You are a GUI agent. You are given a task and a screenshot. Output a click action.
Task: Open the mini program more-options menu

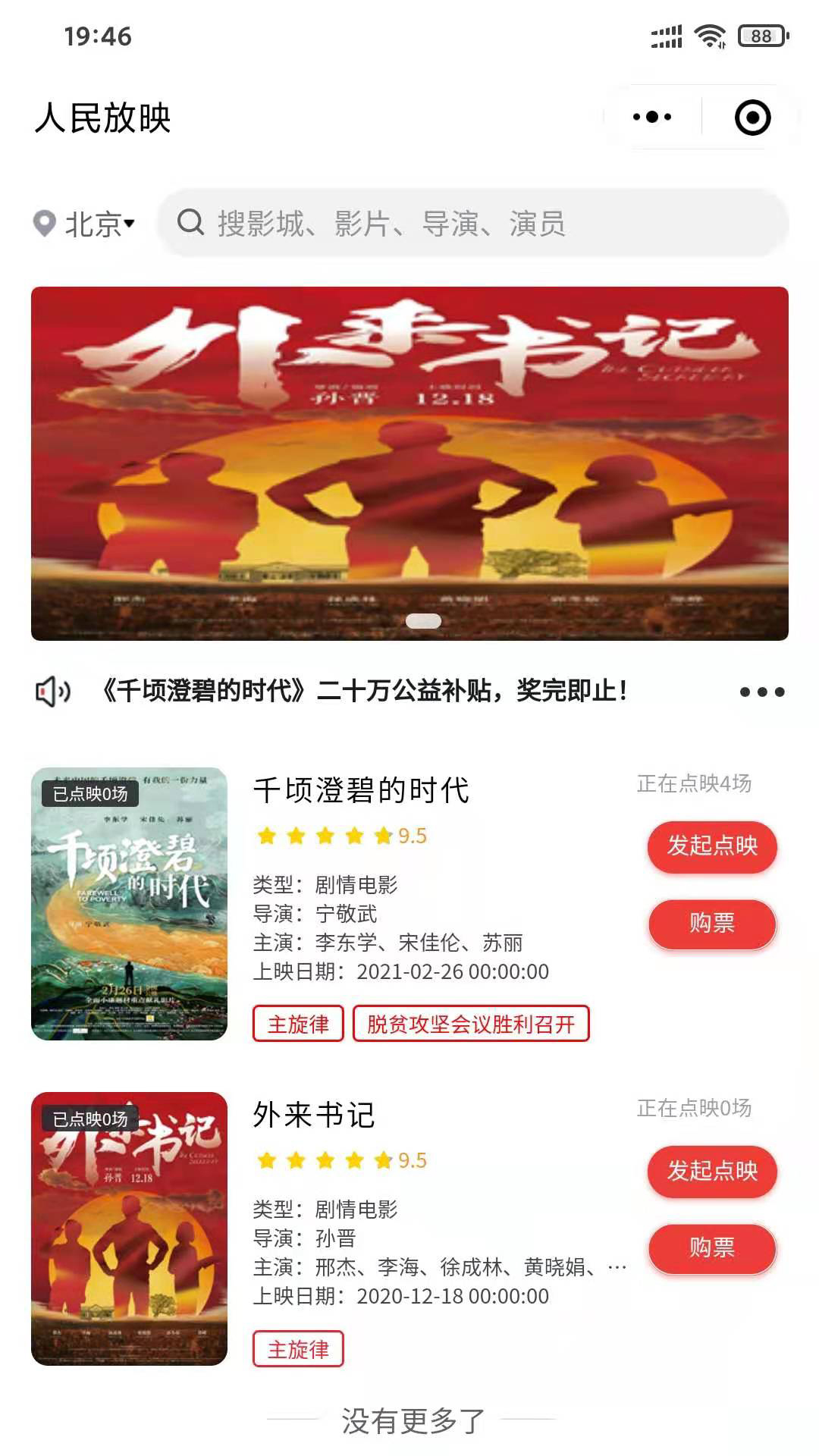[652, 118]
